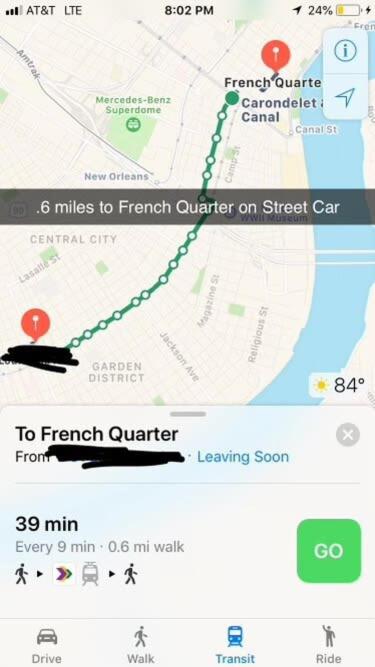Change the Leaving Soon departure time
The height and width of the screenshot is (667, 375).
[243, 457]
